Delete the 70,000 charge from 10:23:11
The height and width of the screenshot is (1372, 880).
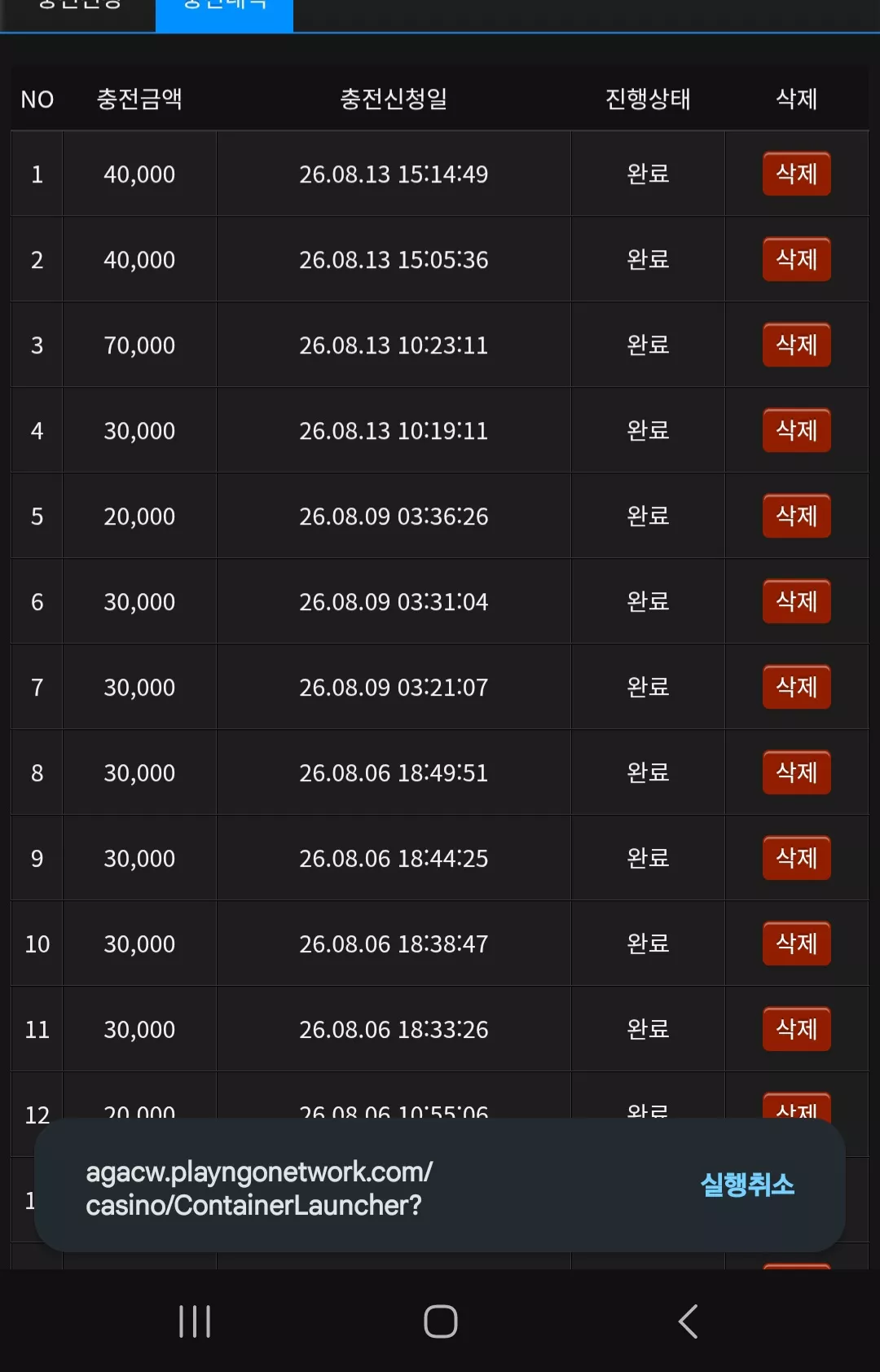tap(796, 345)
